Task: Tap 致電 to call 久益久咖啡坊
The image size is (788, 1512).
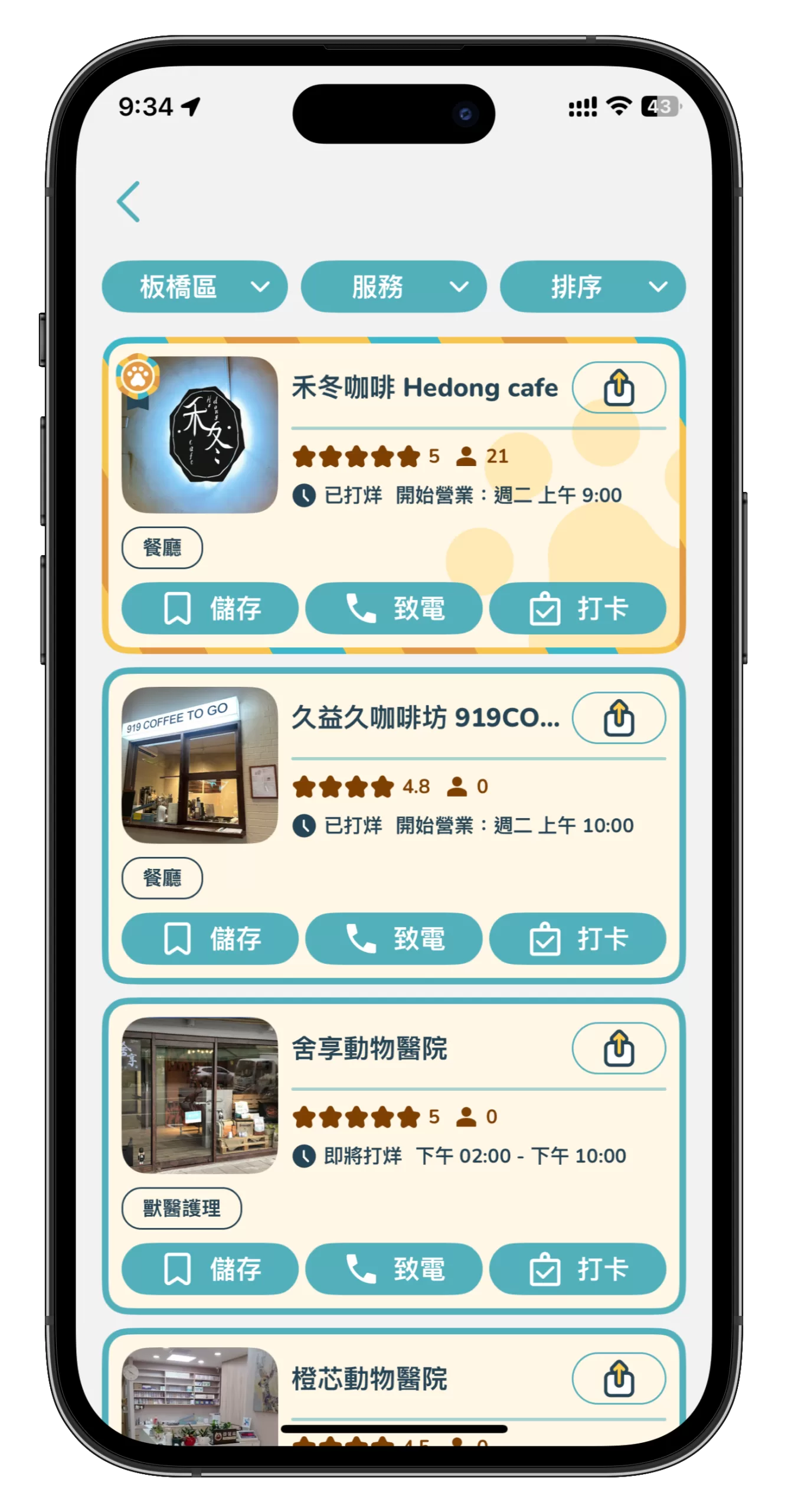Action: click(394, 939)
